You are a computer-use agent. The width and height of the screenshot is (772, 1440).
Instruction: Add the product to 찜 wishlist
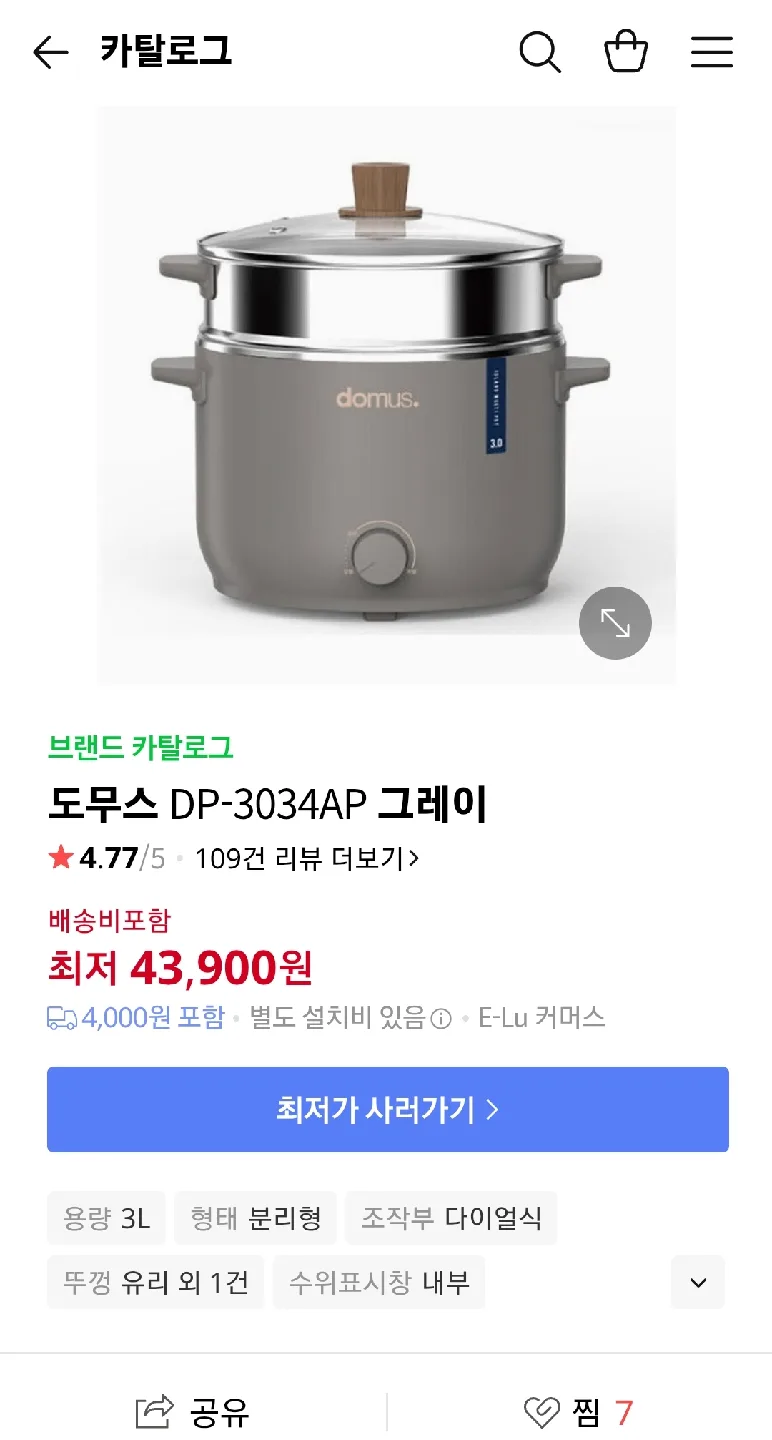(x=579, y=1412)
